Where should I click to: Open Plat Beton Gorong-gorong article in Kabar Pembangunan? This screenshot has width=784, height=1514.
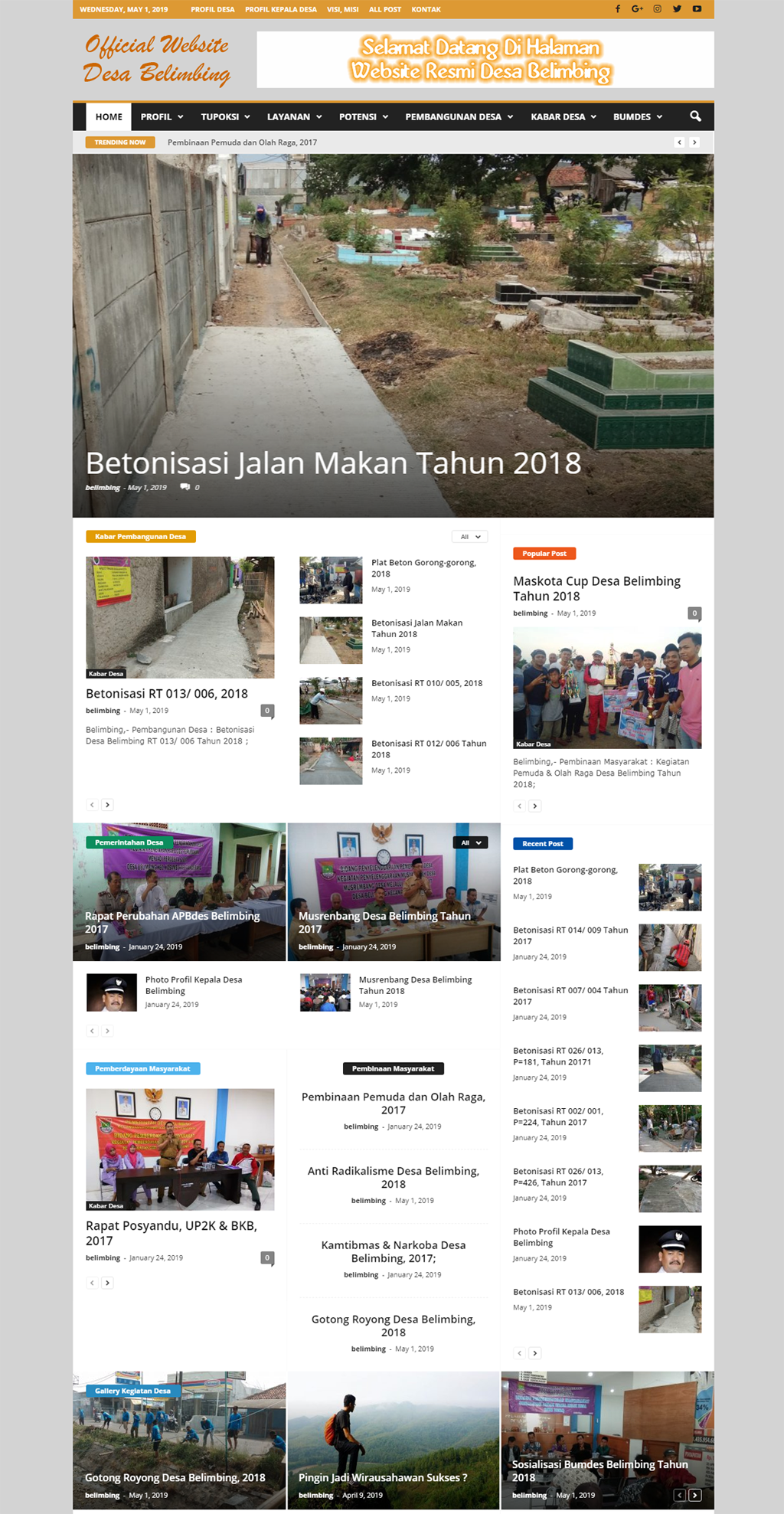(423, 567)
